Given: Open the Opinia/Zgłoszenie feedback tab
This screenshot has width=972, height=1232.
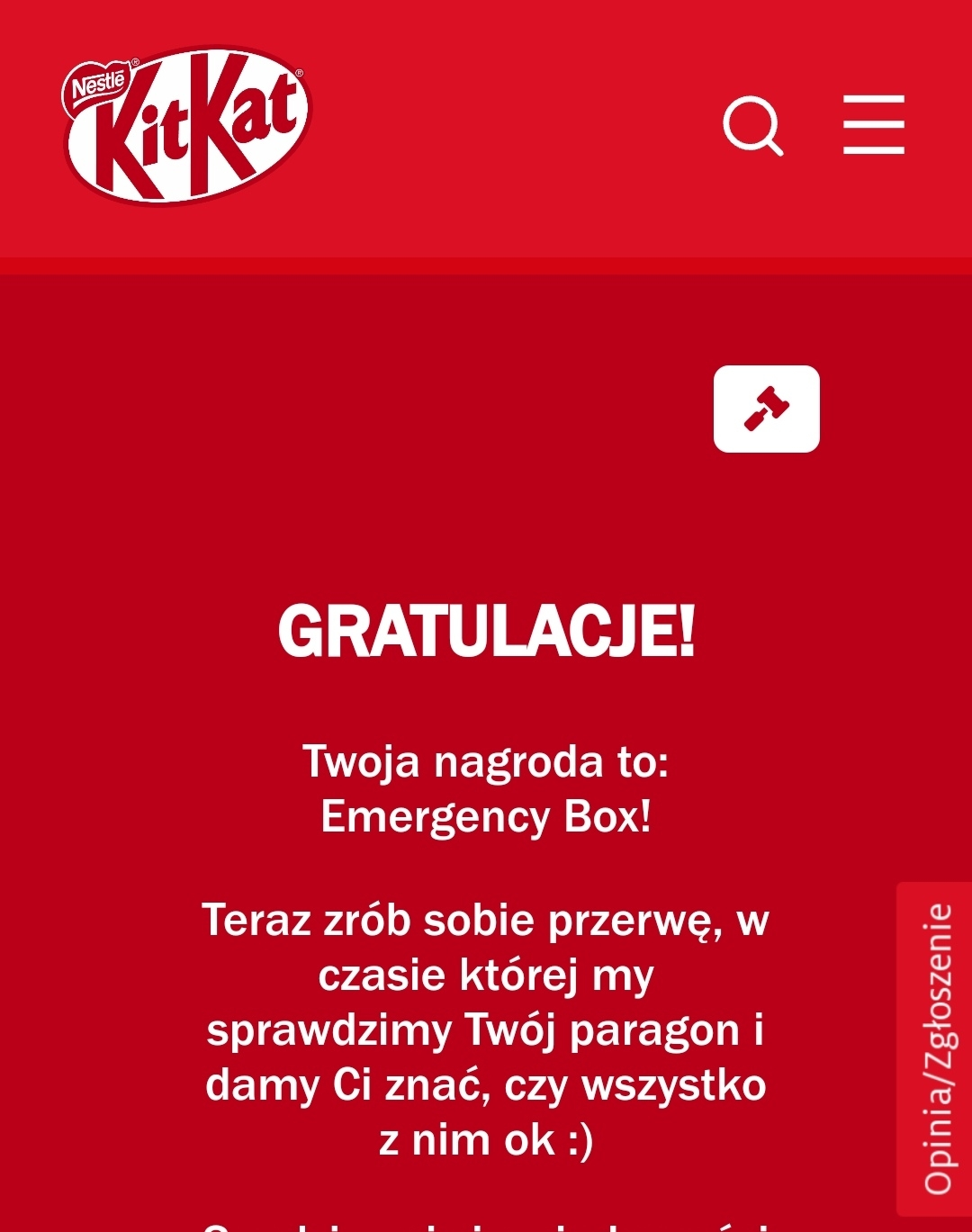Looking at the screenshot, I should click(936, 1048).
